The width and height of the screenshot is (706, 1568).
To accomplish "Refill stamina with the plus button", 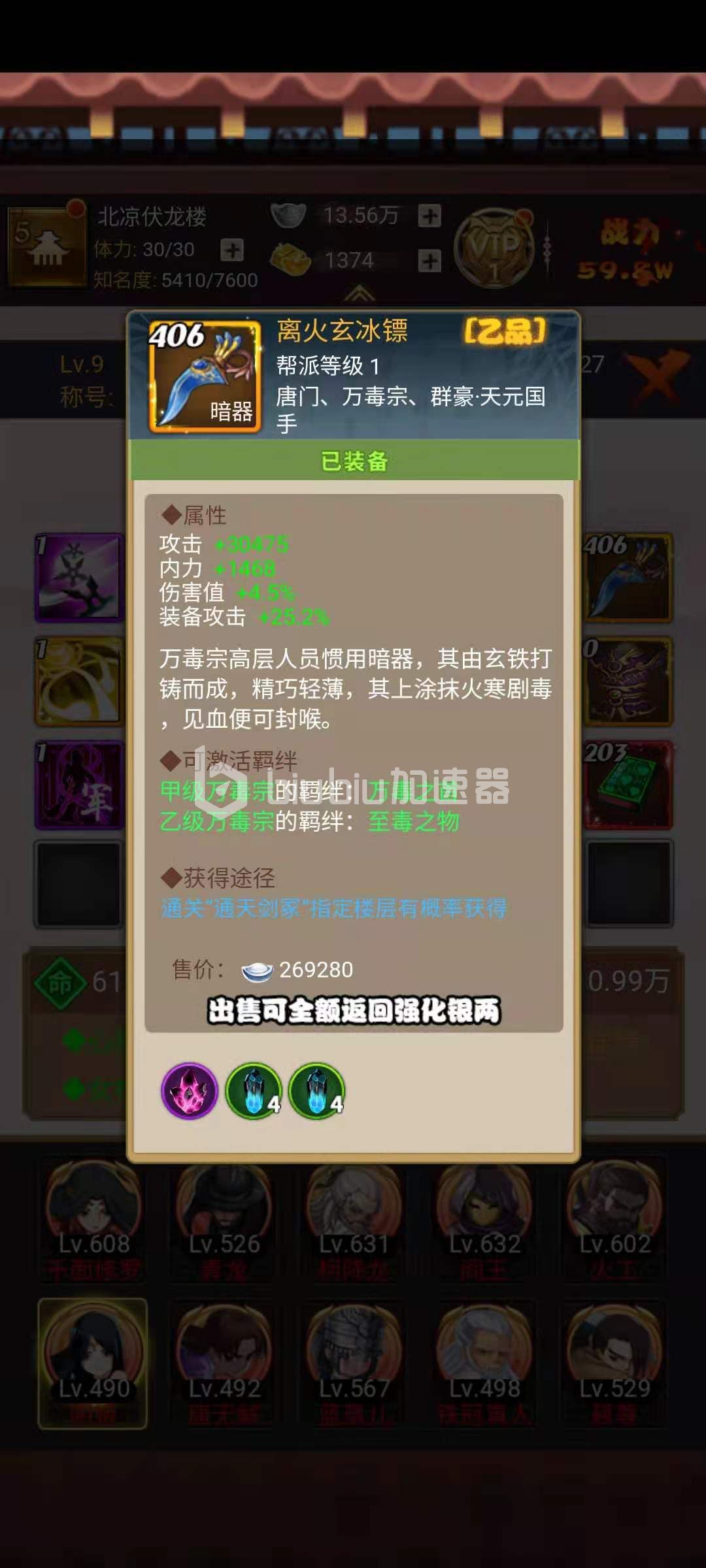I will coord(232,250).
